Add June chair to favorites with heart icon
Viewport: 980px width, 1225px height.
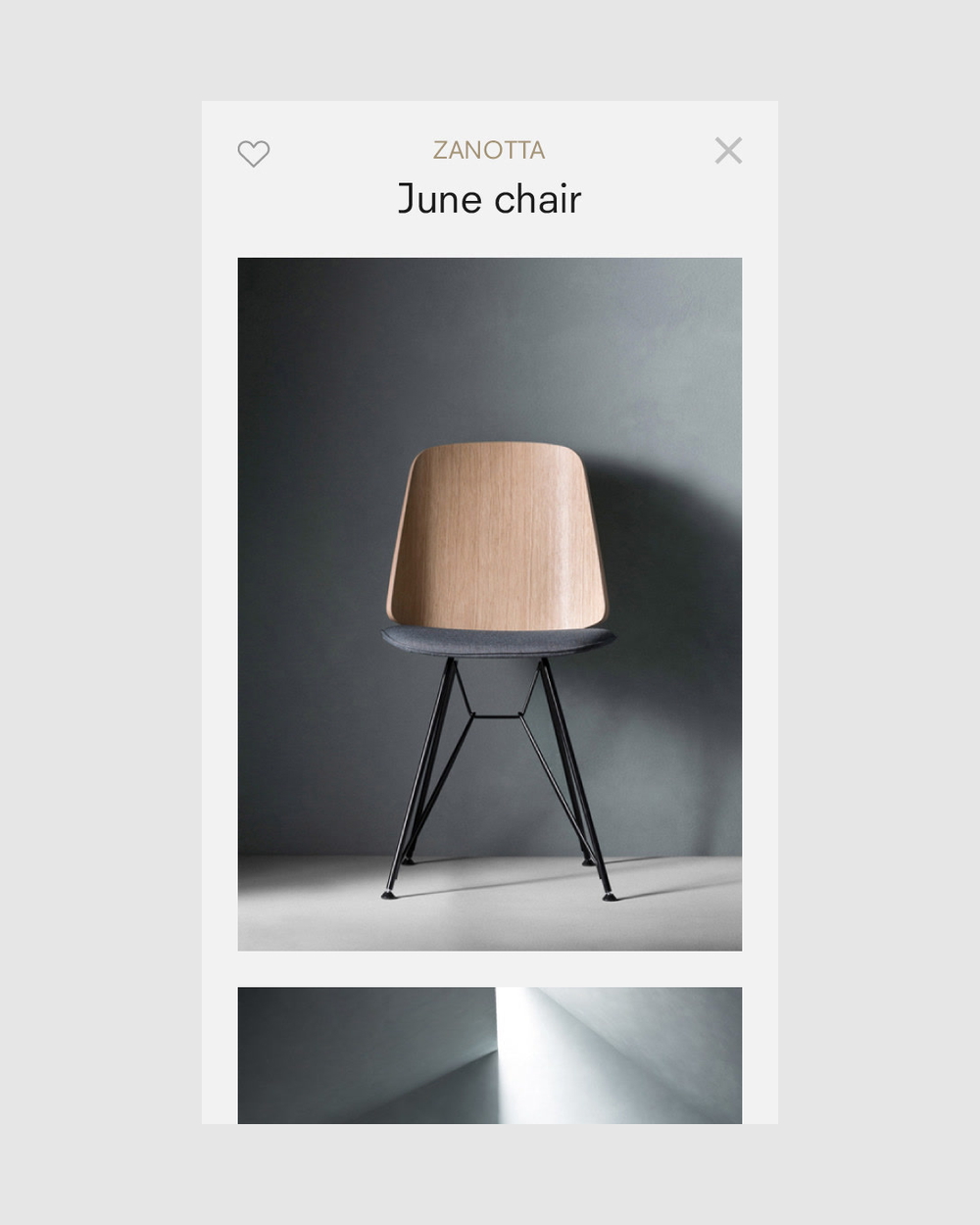coord(254,154)
